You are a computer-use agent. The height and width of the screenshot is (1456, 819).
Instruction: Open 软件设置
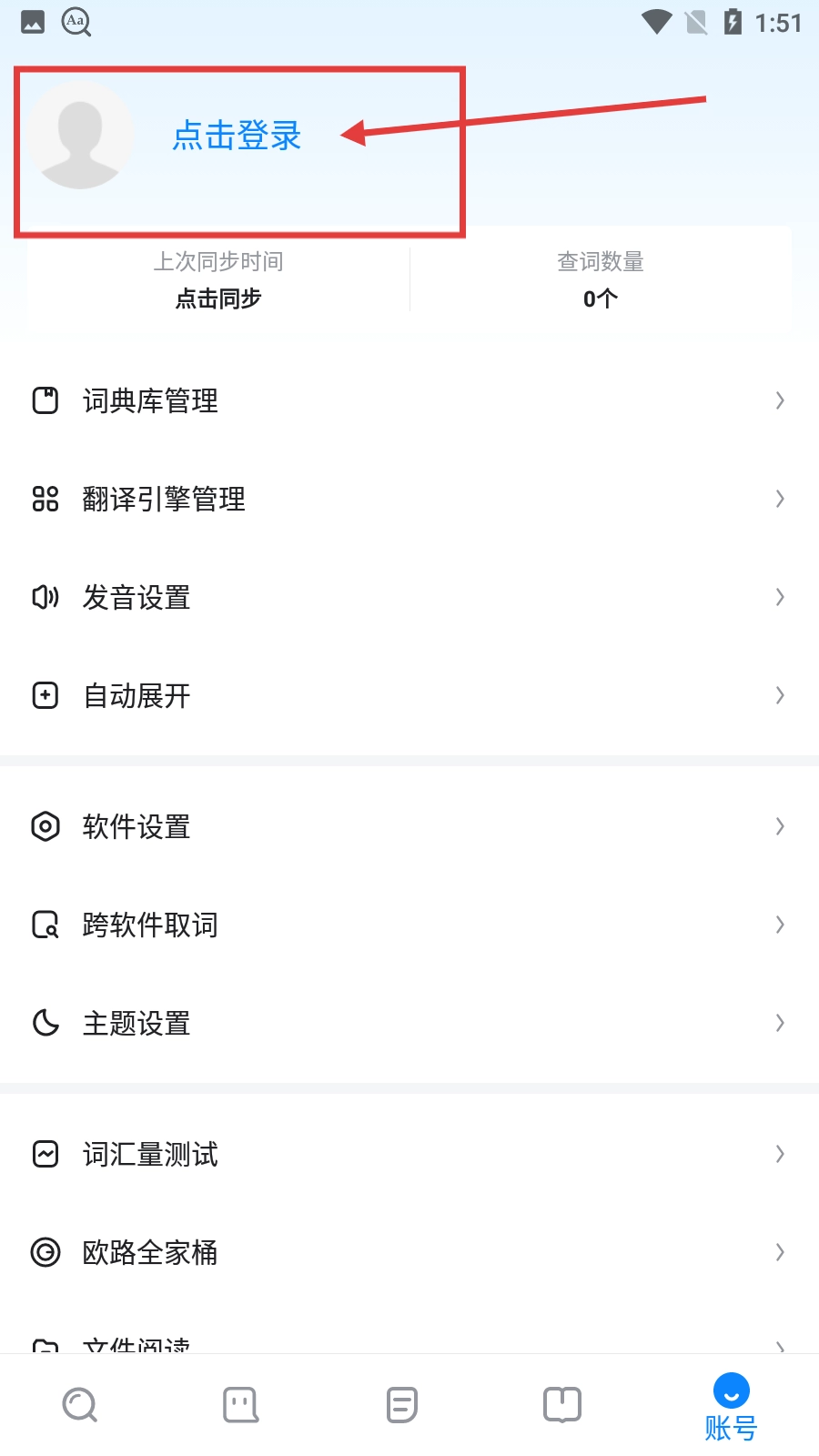(409, 826)
